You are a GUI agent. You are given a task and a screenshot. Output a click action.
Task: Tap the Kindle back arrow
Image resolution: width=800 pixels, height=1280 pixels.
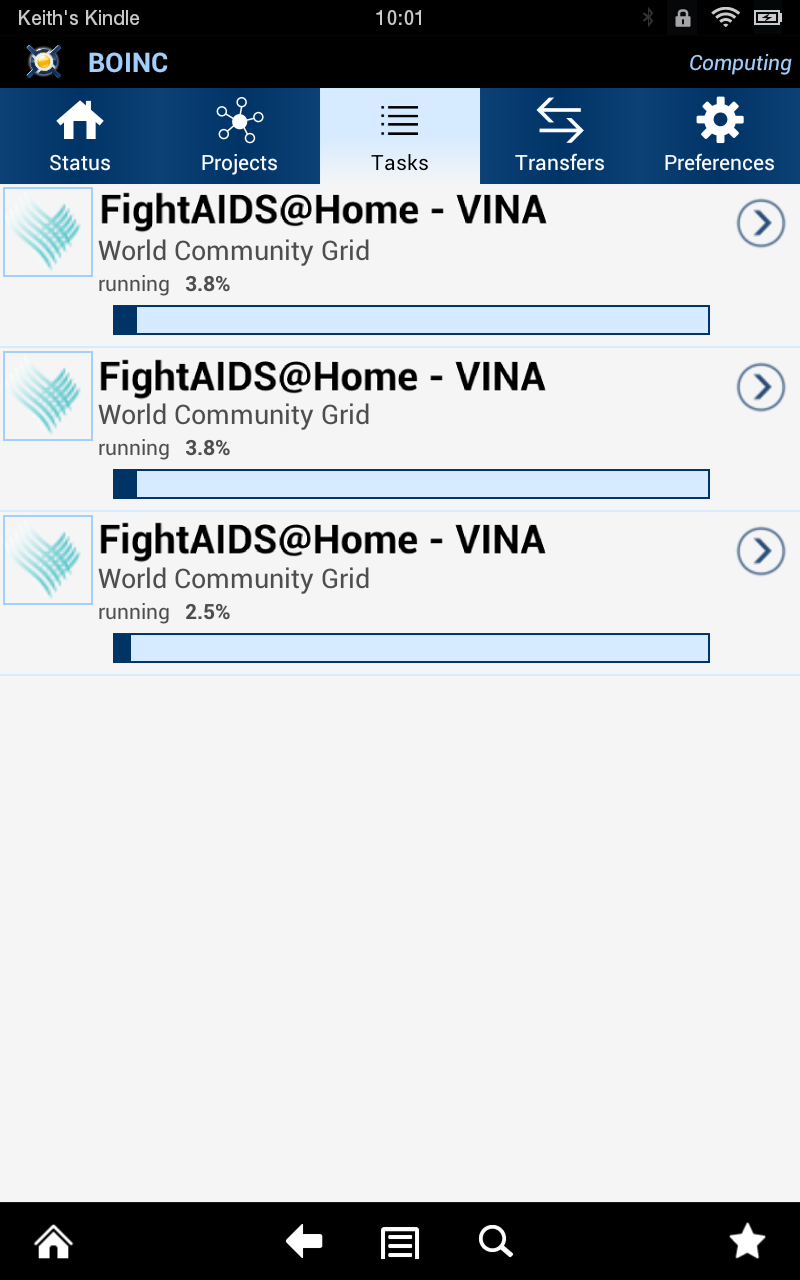click(x=304, y=1242)
